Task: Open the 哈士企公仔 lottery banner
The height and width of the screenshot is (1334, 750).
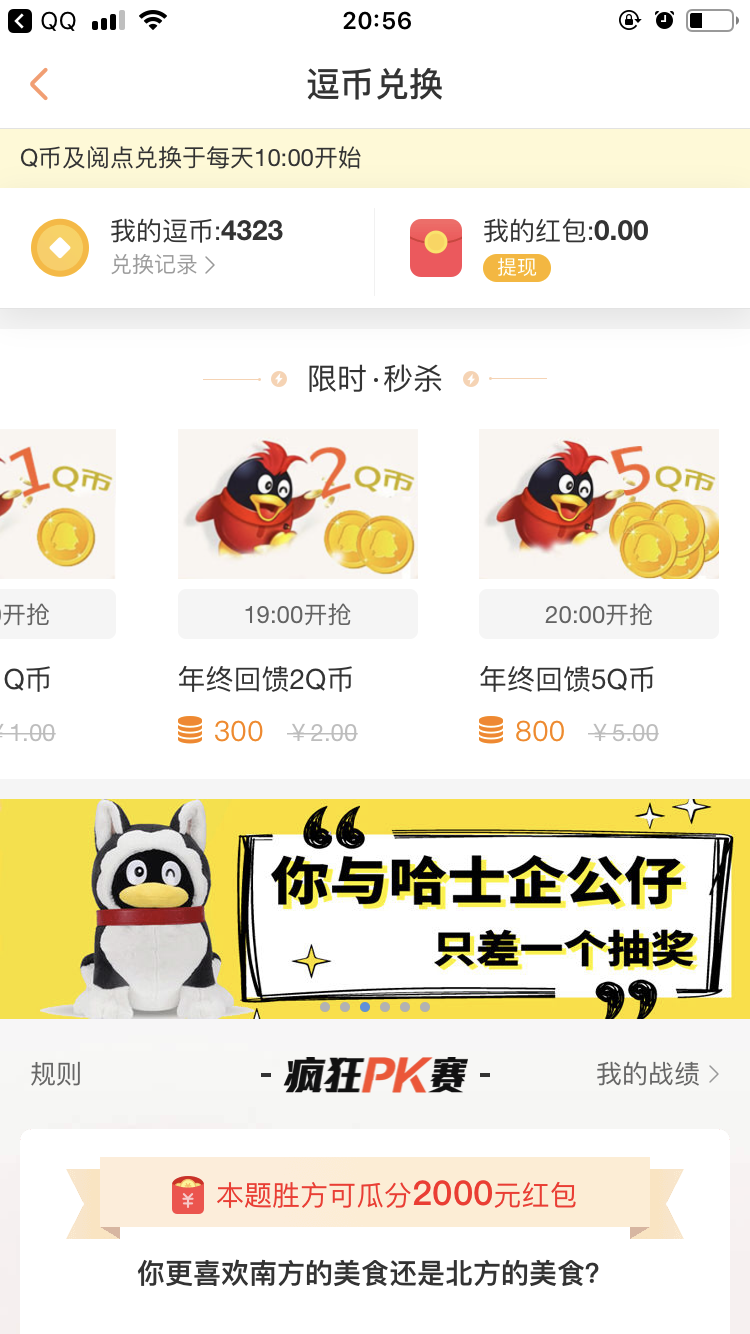Action: point(375,908)
